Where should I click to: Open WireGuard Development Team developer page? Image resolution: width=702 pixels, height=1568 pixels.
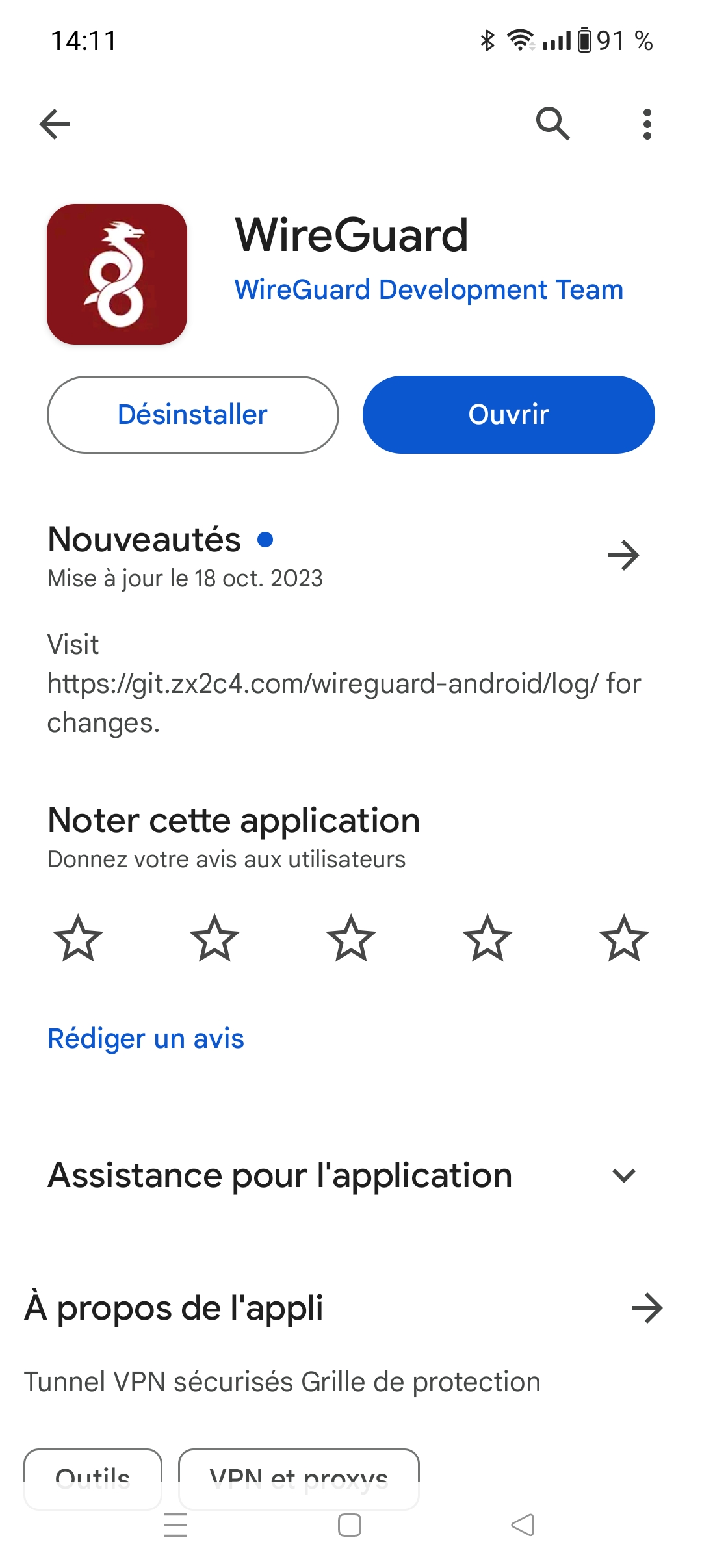(x=429, y=289)
